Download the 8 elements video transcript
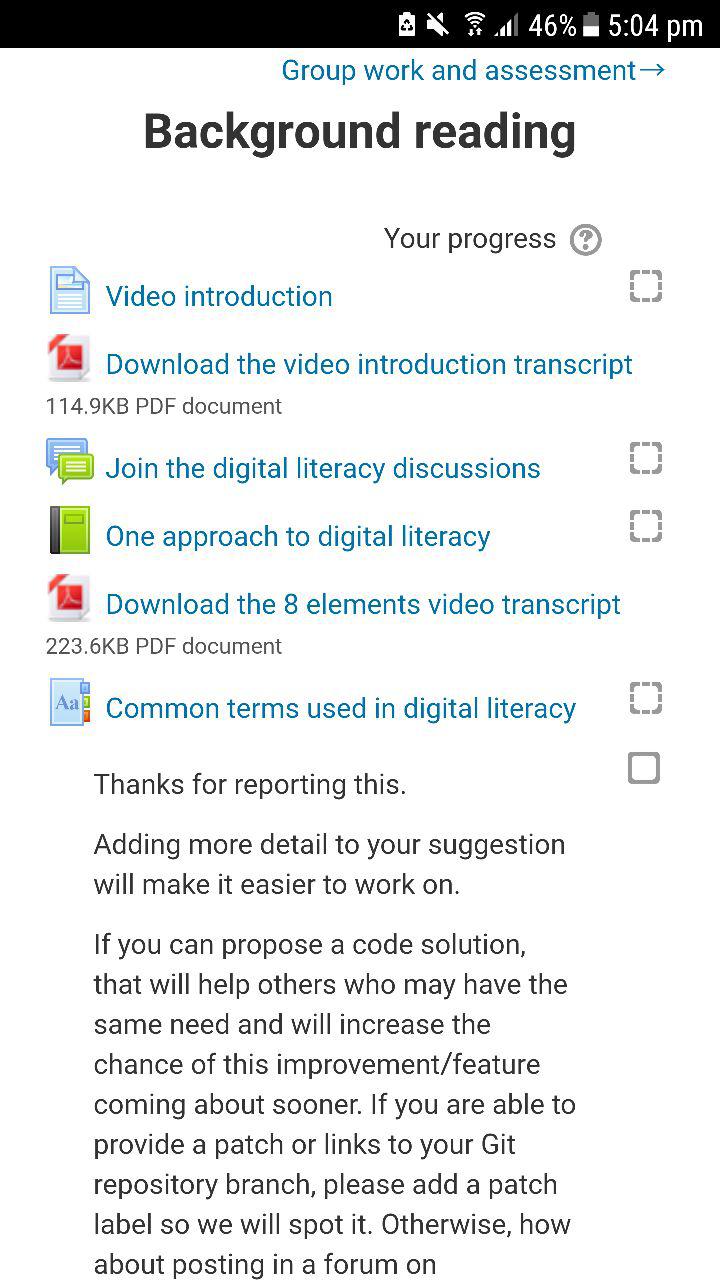The height and width of the screenshot is (1280, 720). [x=363, y=604]
